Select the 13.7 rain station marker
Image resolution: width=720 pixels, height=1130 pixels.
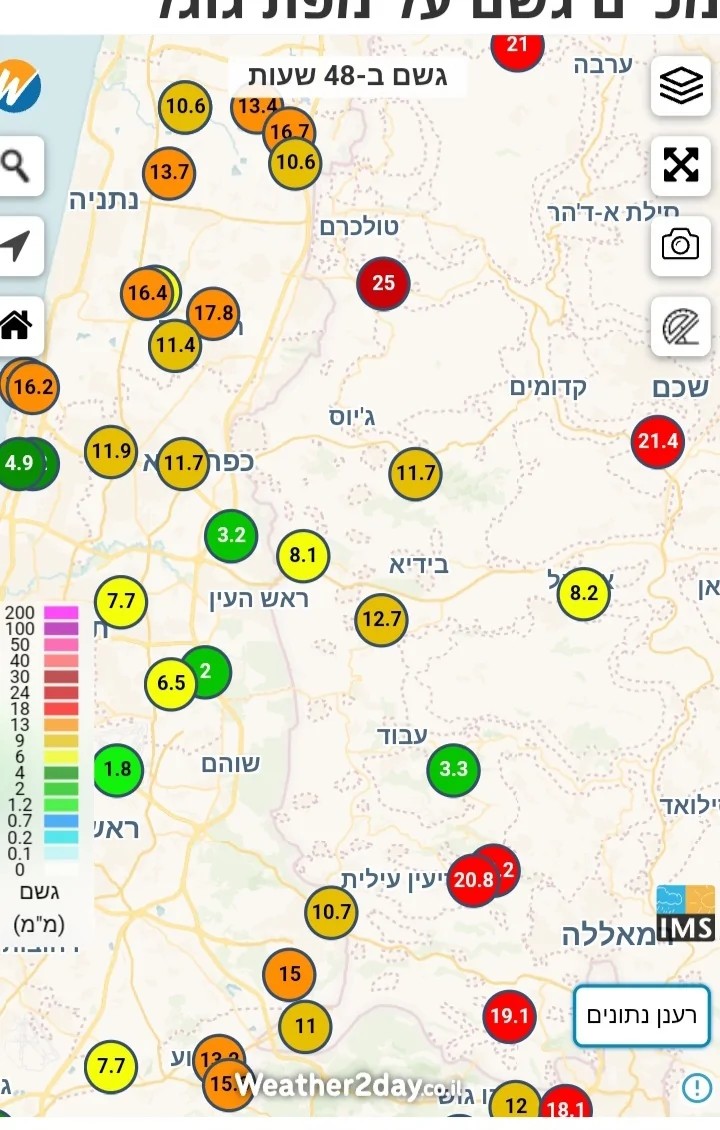click(169, 172)
